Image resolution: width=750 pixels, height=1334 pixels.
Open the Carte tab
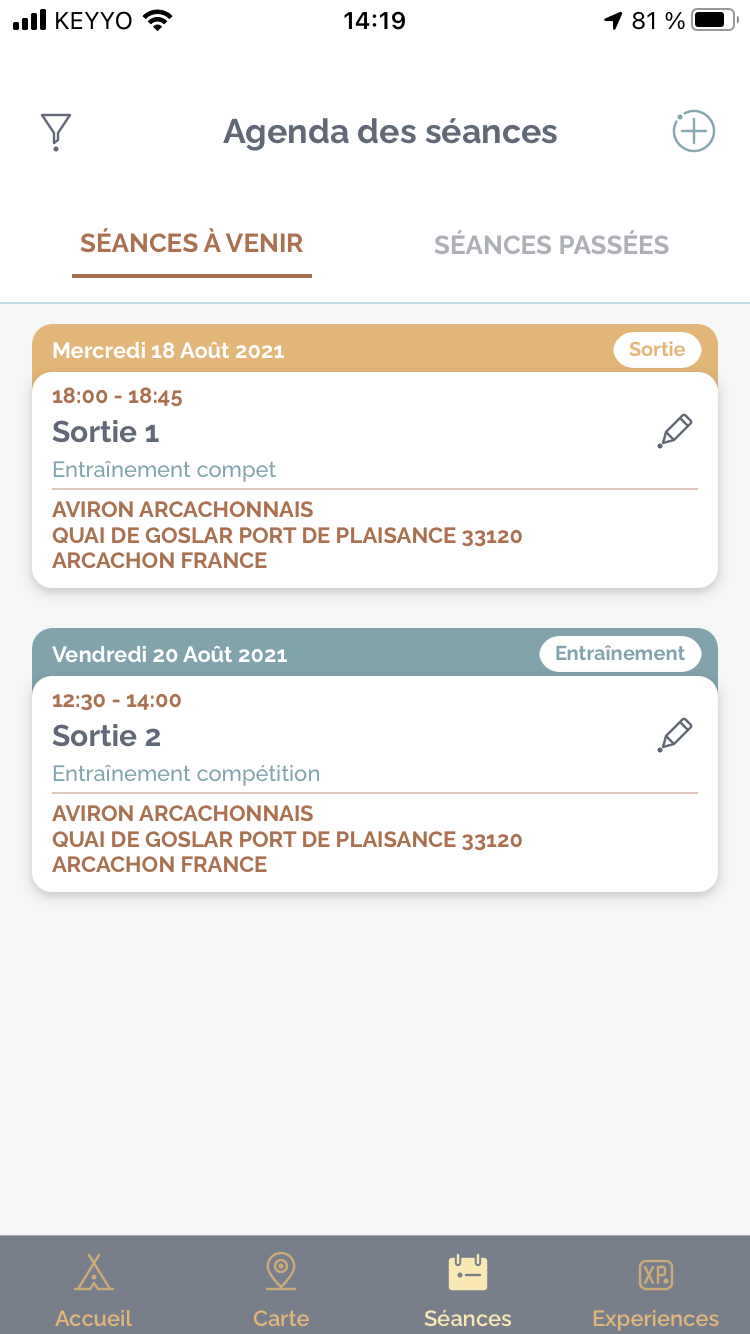(281, 1290)
